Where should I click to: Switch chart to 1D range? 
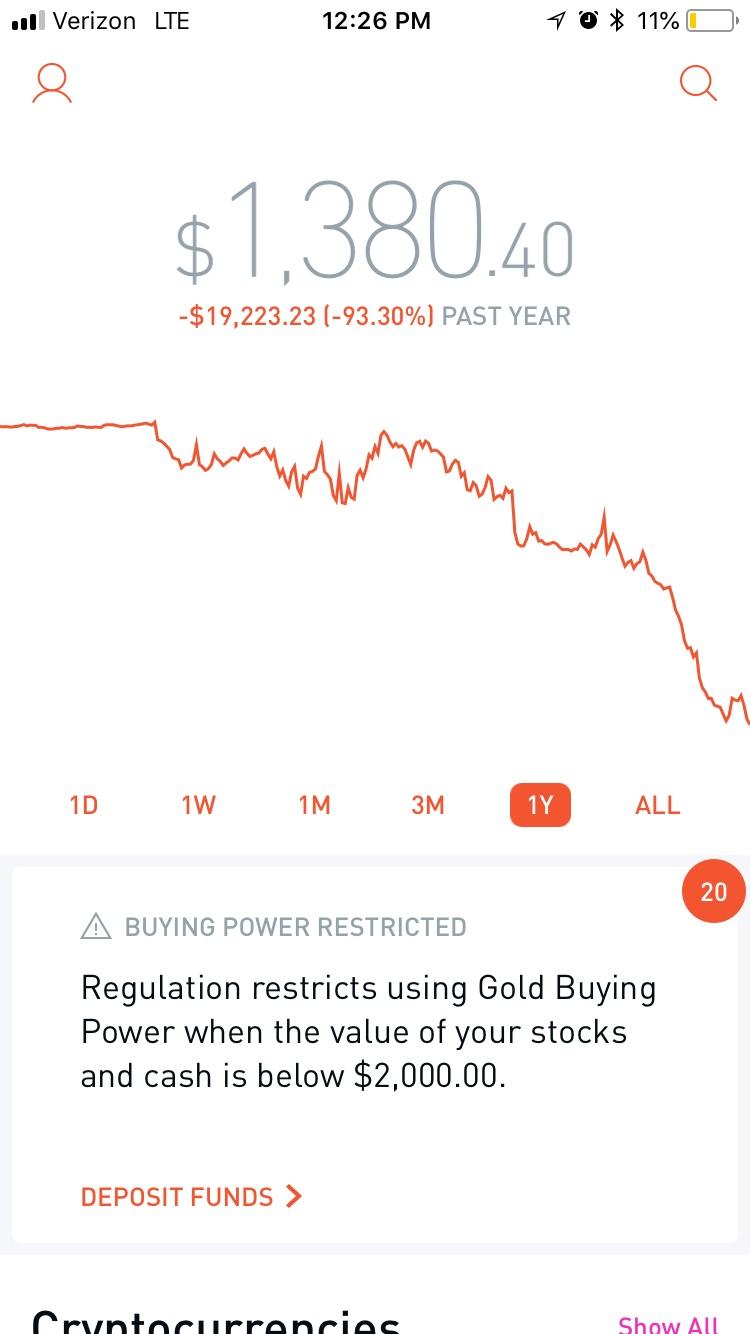[84, 805]
